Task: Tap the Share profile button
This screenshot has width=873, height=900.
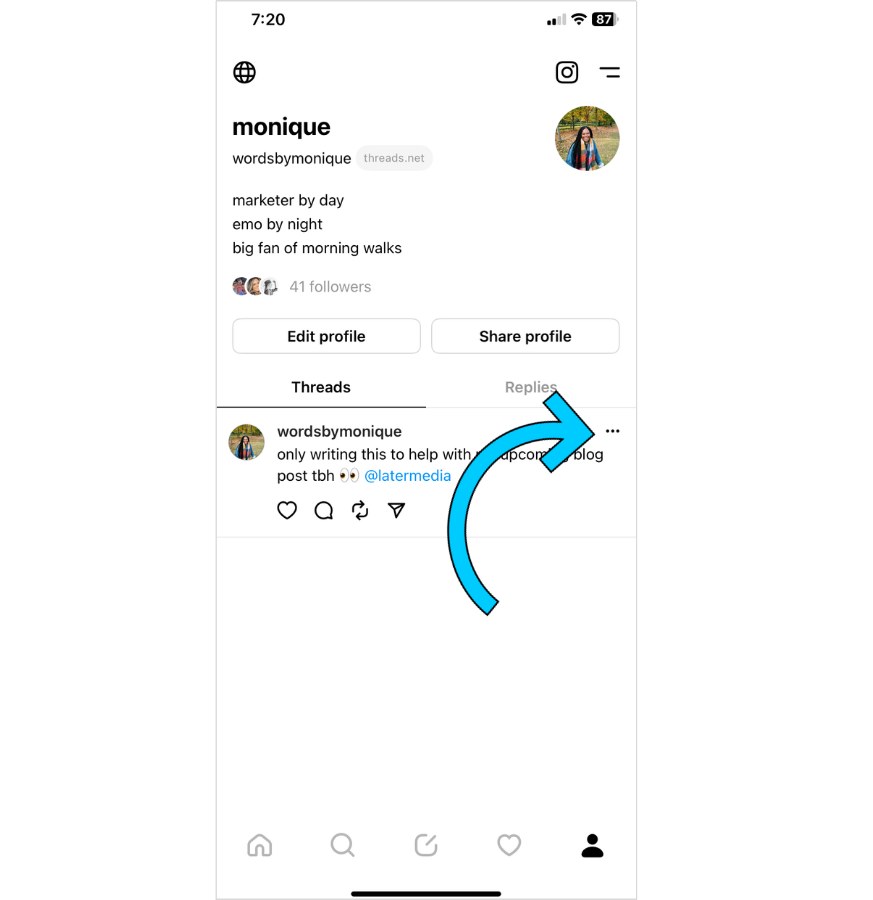Action: 525,336
